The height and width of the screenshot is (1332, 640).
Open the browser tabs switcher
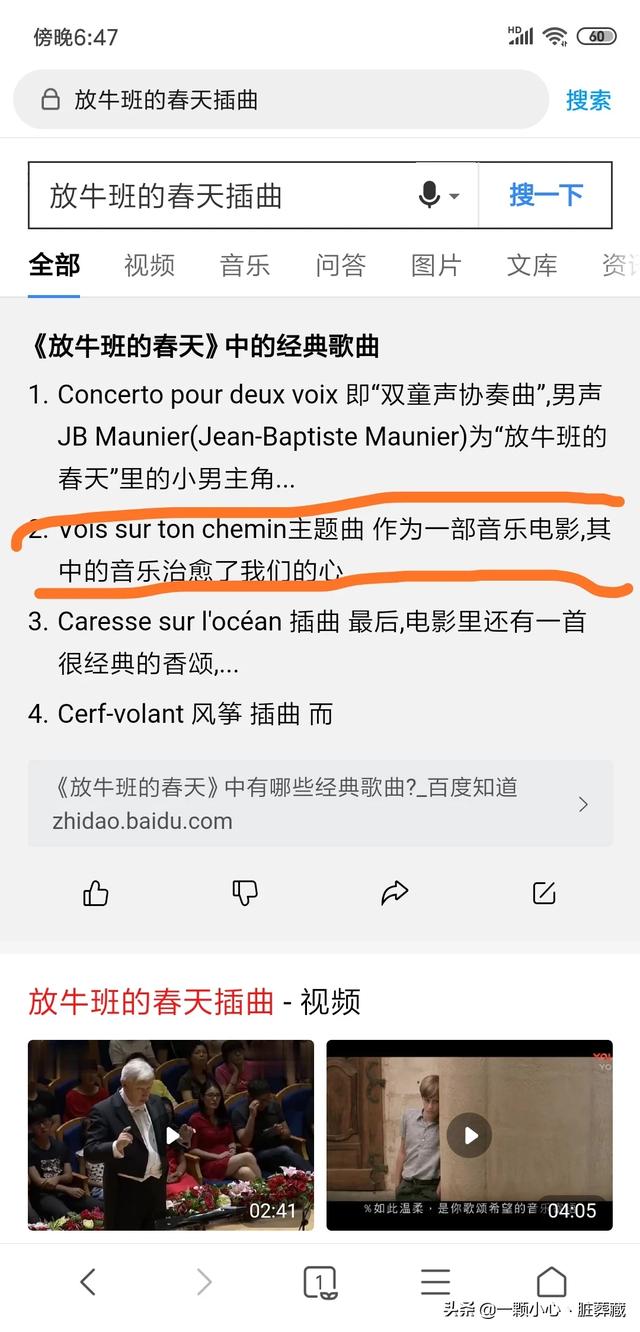tap(319, 1281)
